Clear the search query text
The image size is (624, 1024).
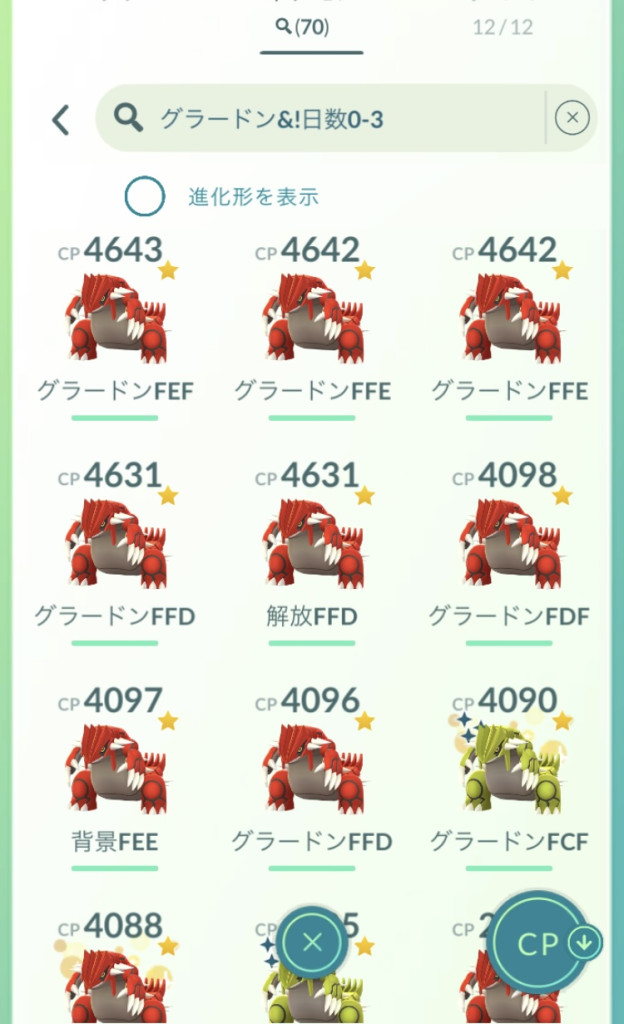coord(572,119)
